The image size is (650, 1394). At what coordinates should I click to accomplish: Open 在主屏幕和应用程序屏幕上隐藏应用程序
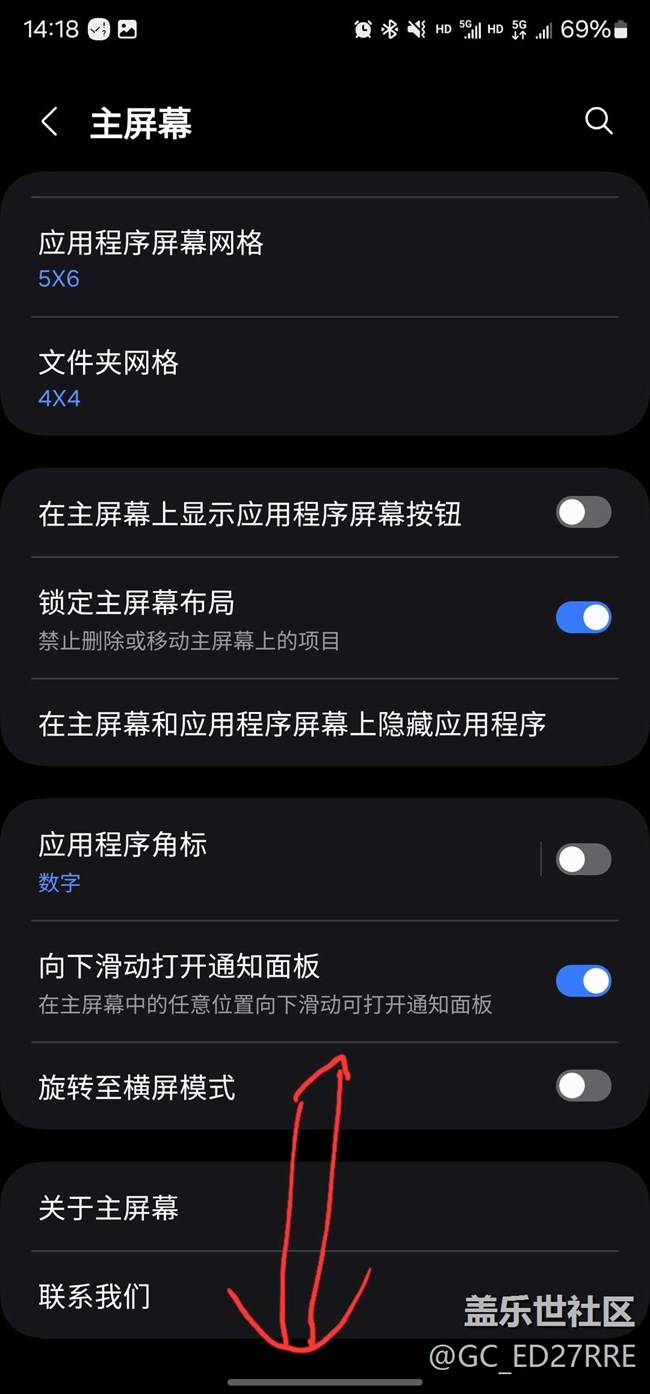(325, 723)
